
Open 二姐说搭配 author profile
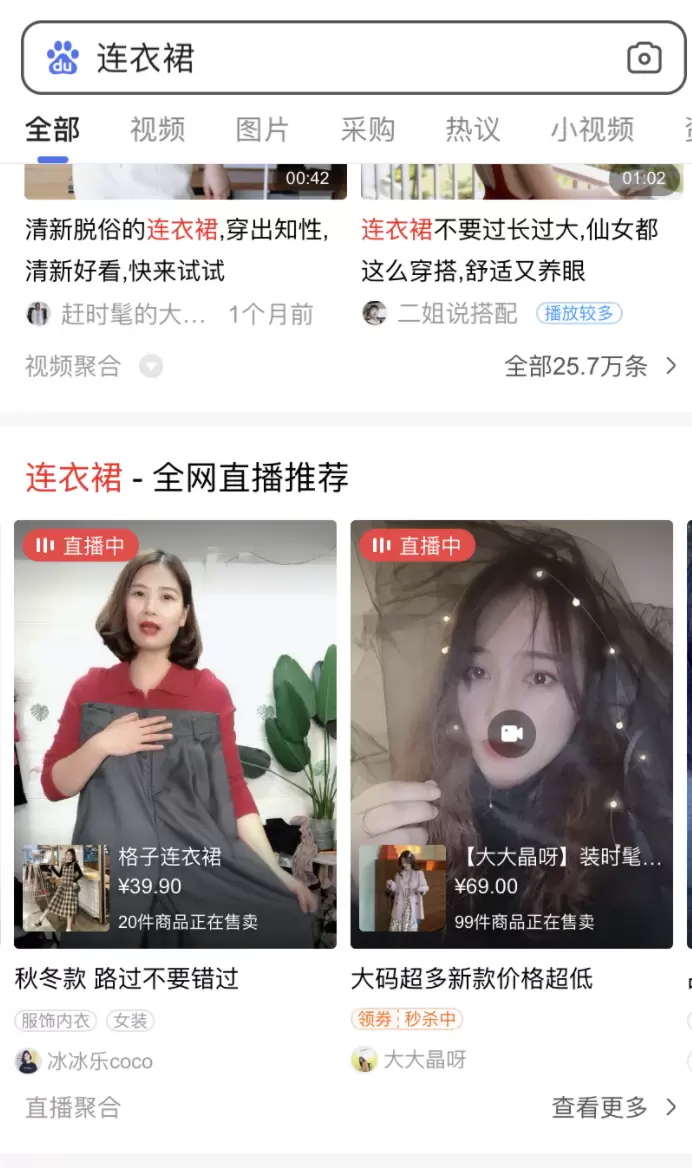point(457,314)
